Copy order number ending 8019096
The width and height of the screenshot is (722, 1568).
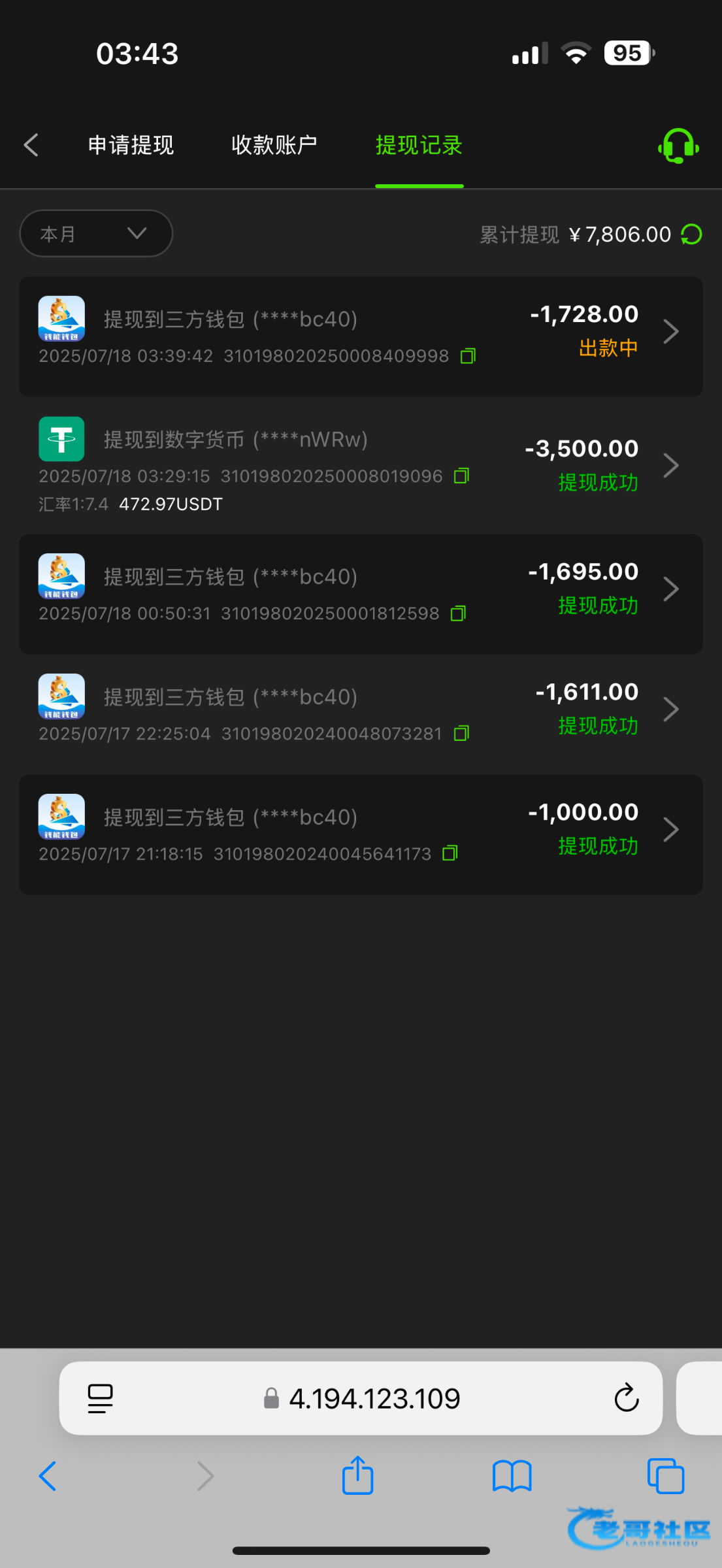point(461,476)
